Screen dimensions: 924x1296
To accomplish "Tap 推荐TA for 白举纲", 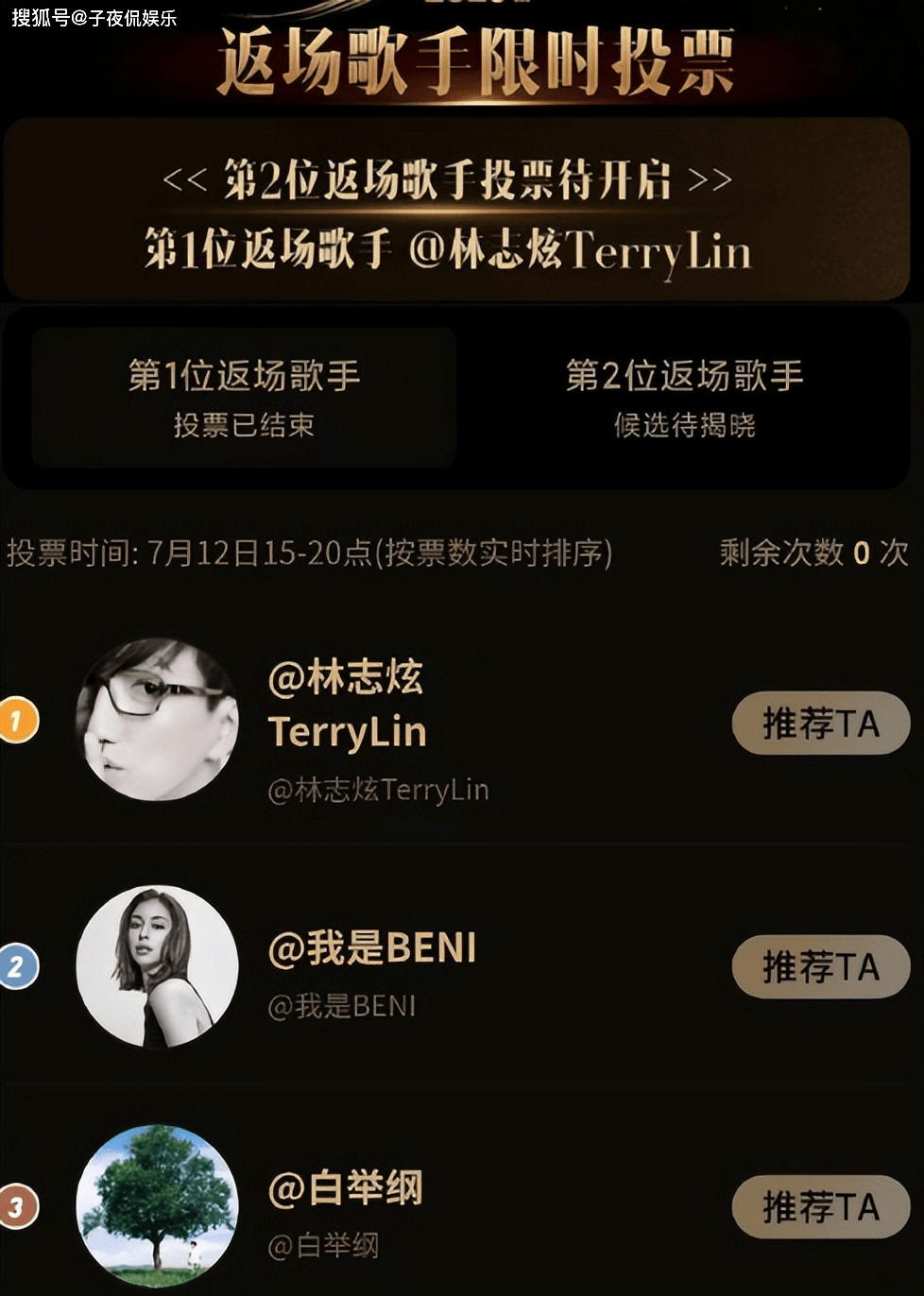I will 820,1206.
